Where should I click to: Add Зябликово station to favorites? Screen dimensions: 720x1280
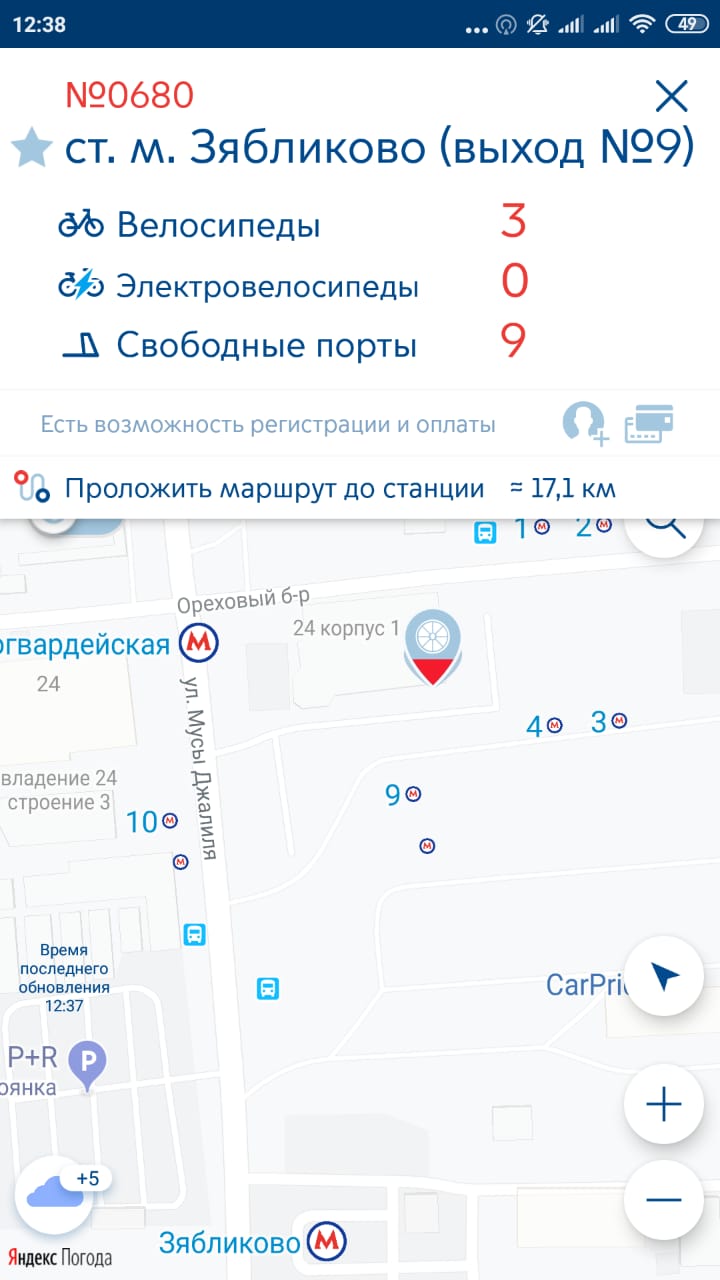coord(31,148)
